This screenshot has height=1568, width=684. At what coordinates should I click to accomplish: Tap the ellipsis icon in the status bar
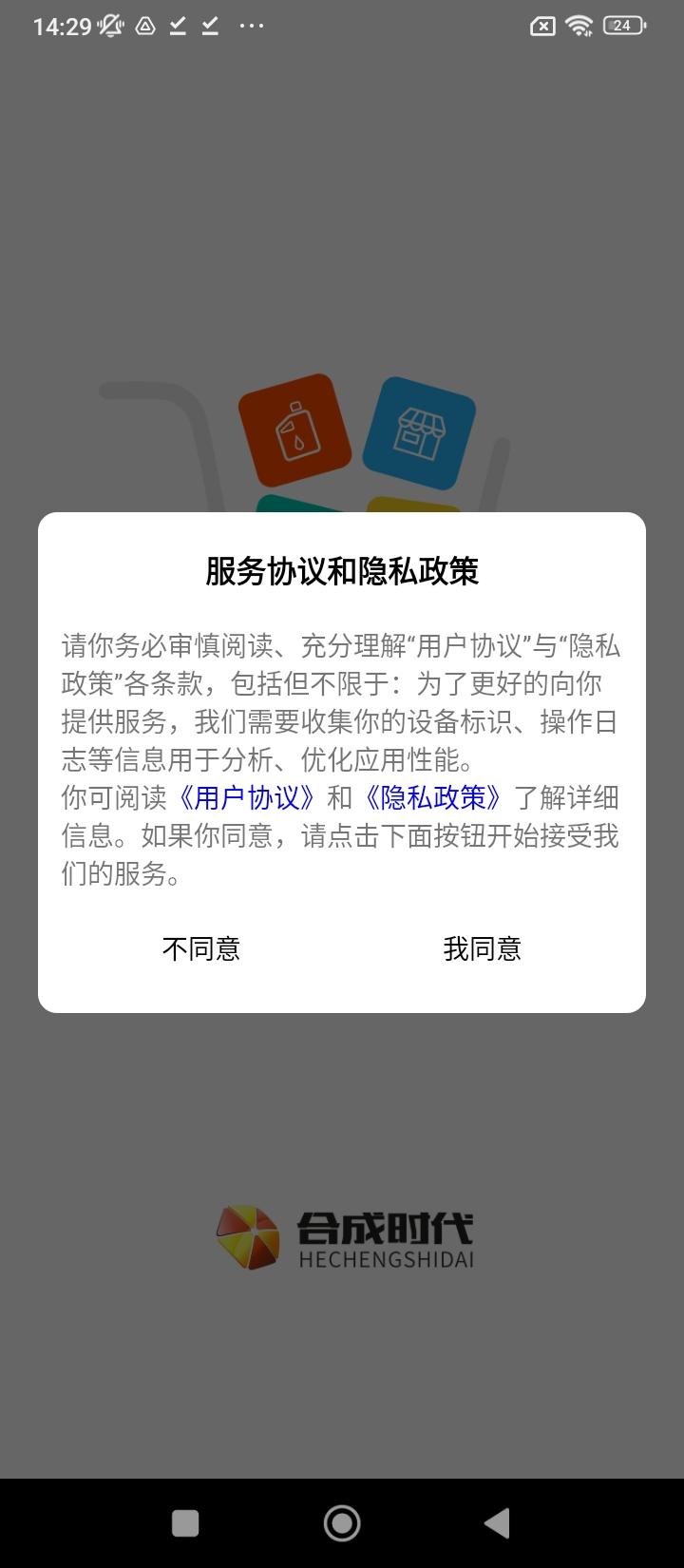point(249,26)
